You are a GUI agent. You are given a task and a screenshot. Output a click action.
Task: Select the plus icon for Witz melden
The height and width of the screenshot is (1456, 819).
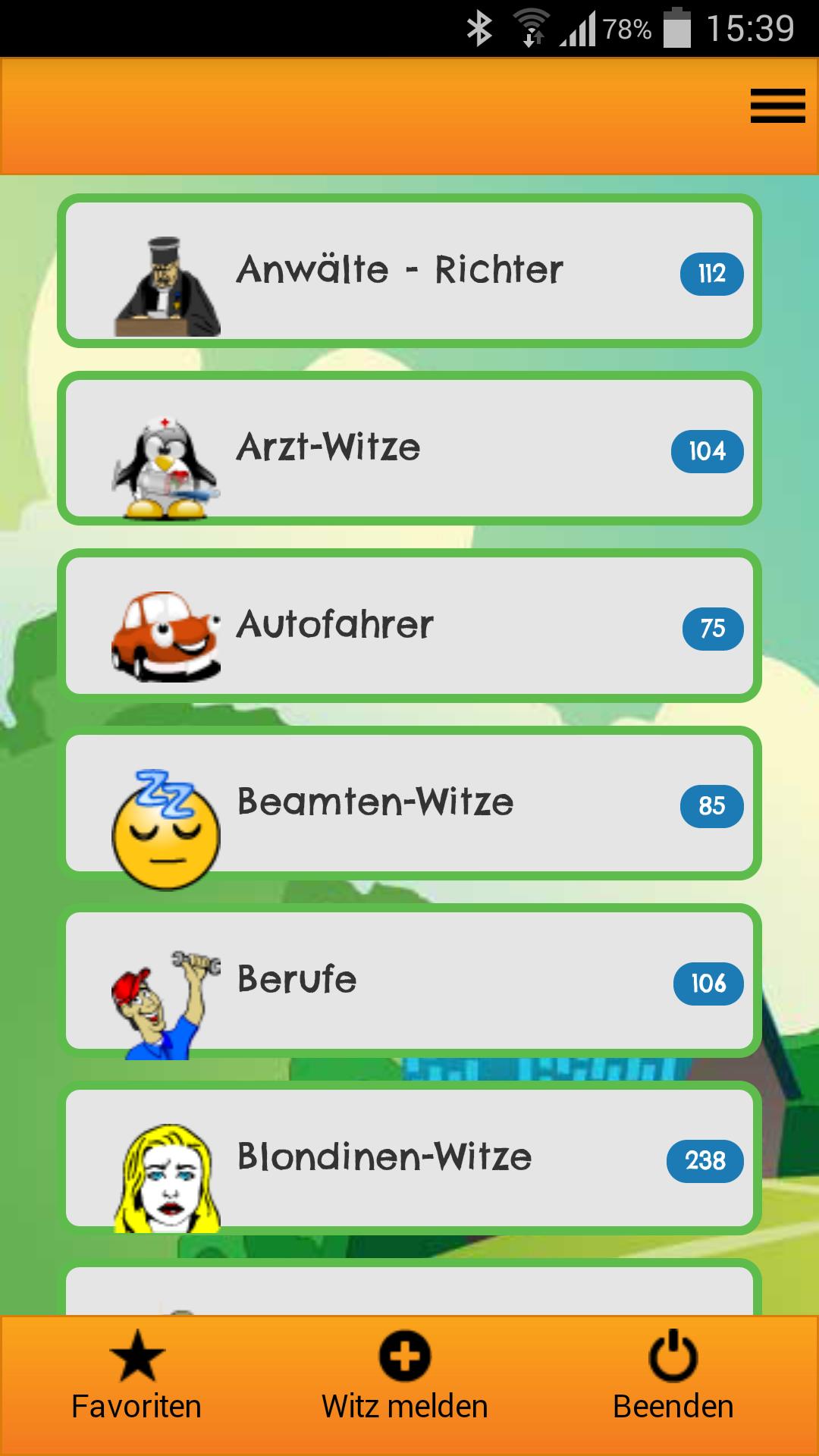[x=407, y=1357]
